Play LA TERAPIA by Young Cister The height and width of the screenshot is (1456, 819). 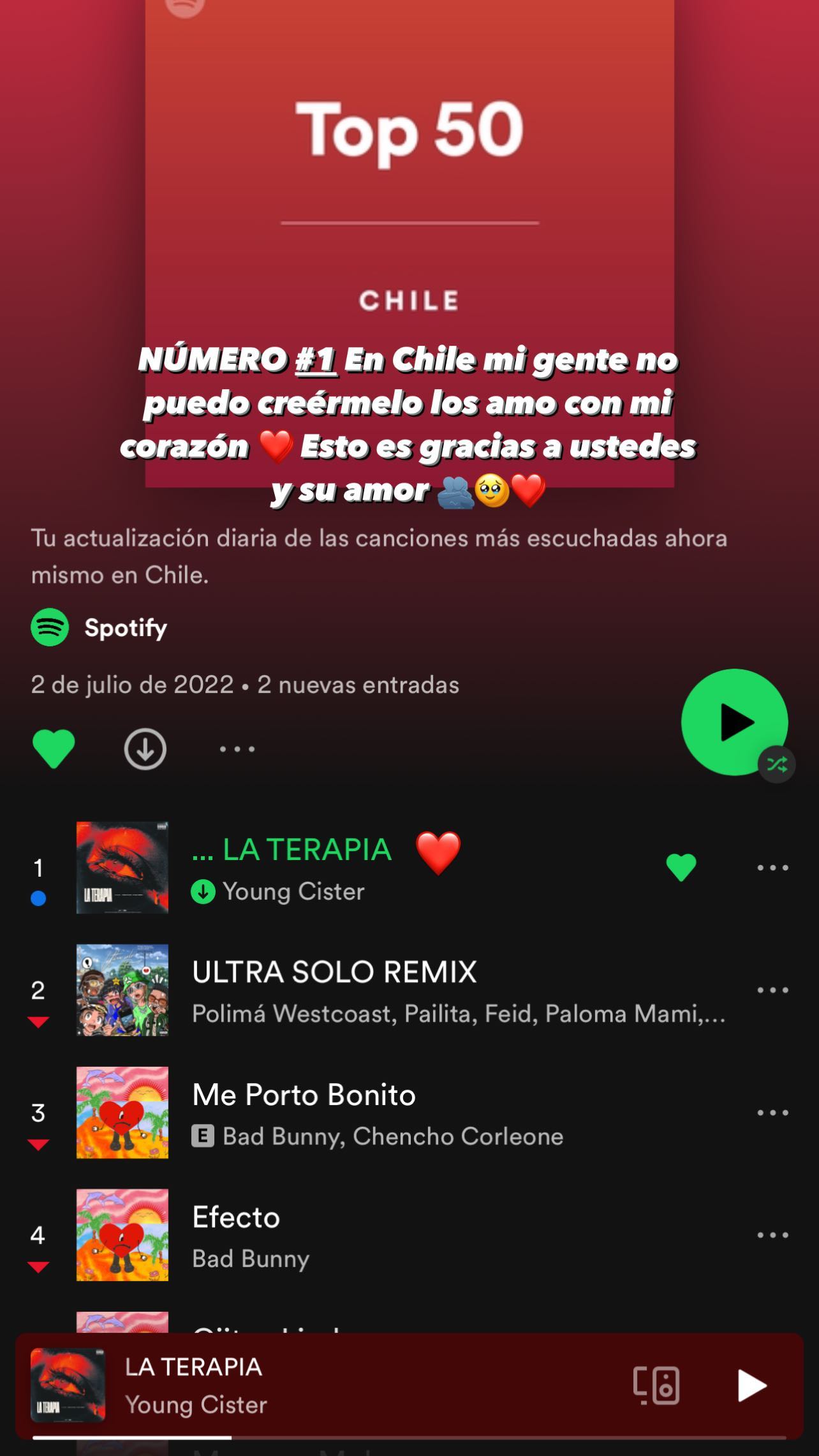tap(306, 867)
